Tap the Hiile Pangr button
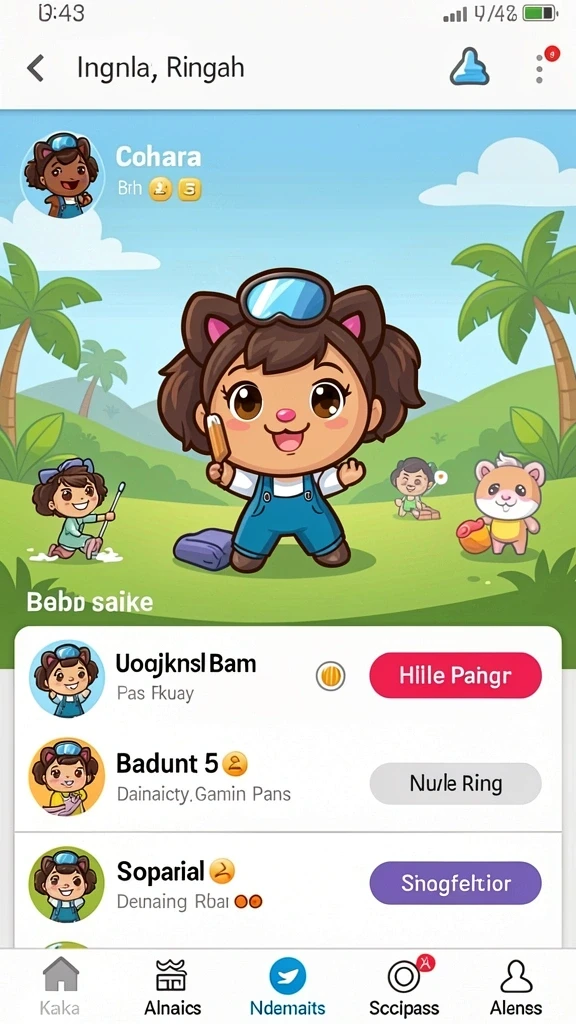The image size is (576, 1024). point(455,675)
